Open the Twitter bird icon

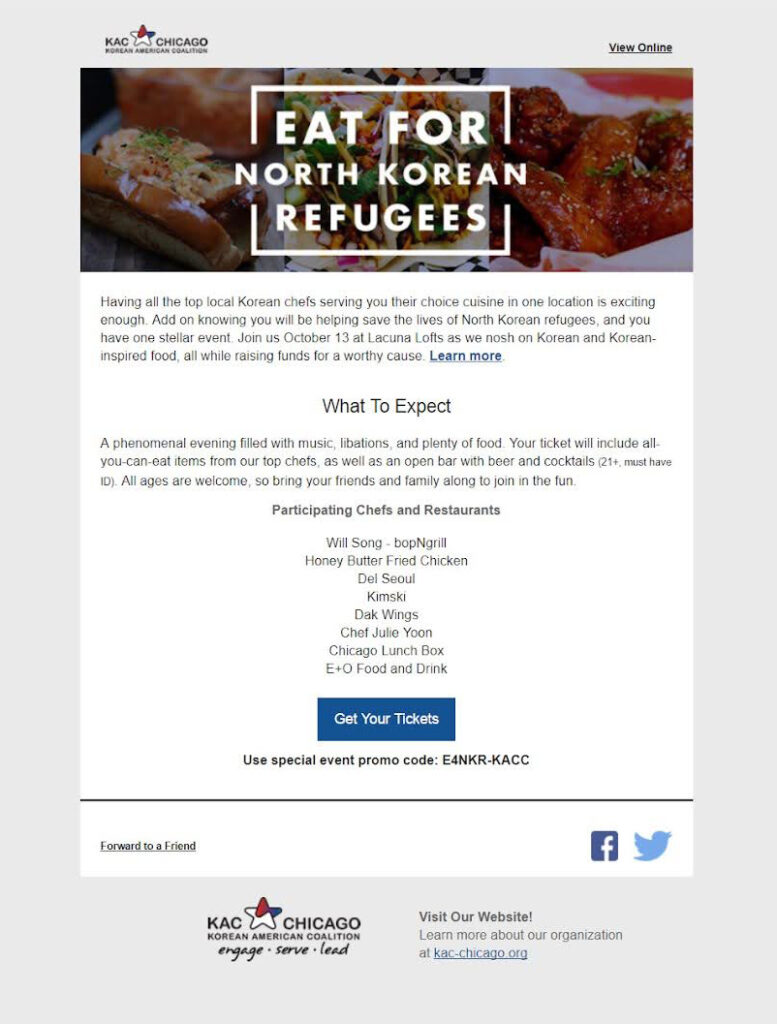pos(652,846)
